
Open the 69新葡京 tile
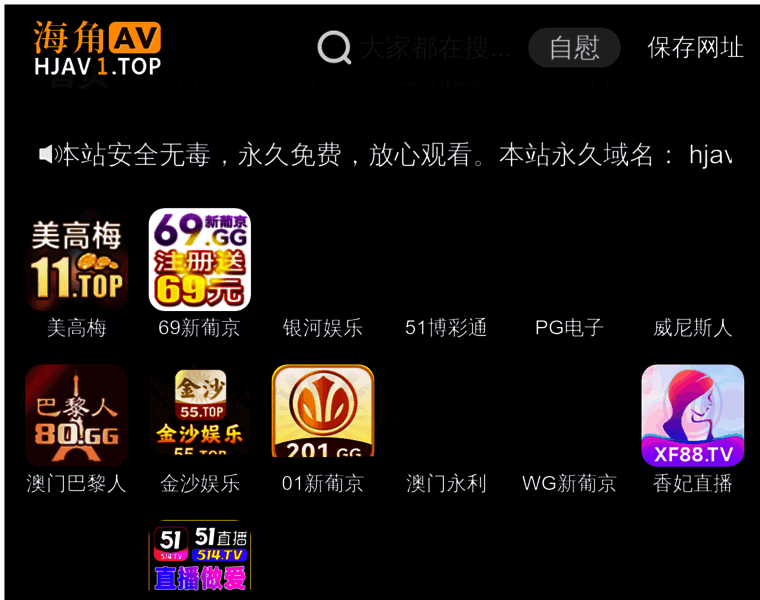(x=199, y=260)
